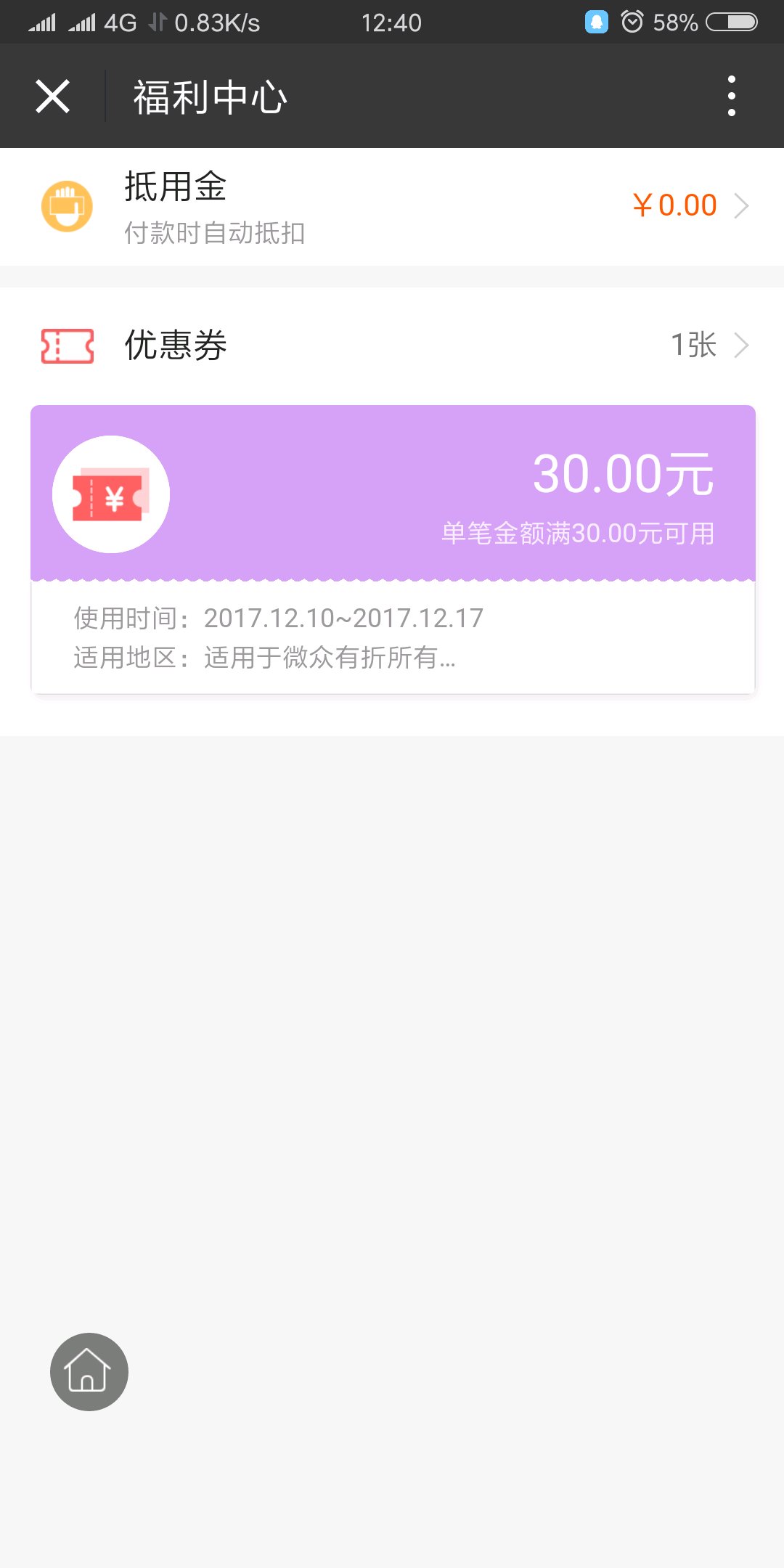Open the three-dot overflow menu
The height and width of the screenshot is (1568, 784).
pos(731,97)
